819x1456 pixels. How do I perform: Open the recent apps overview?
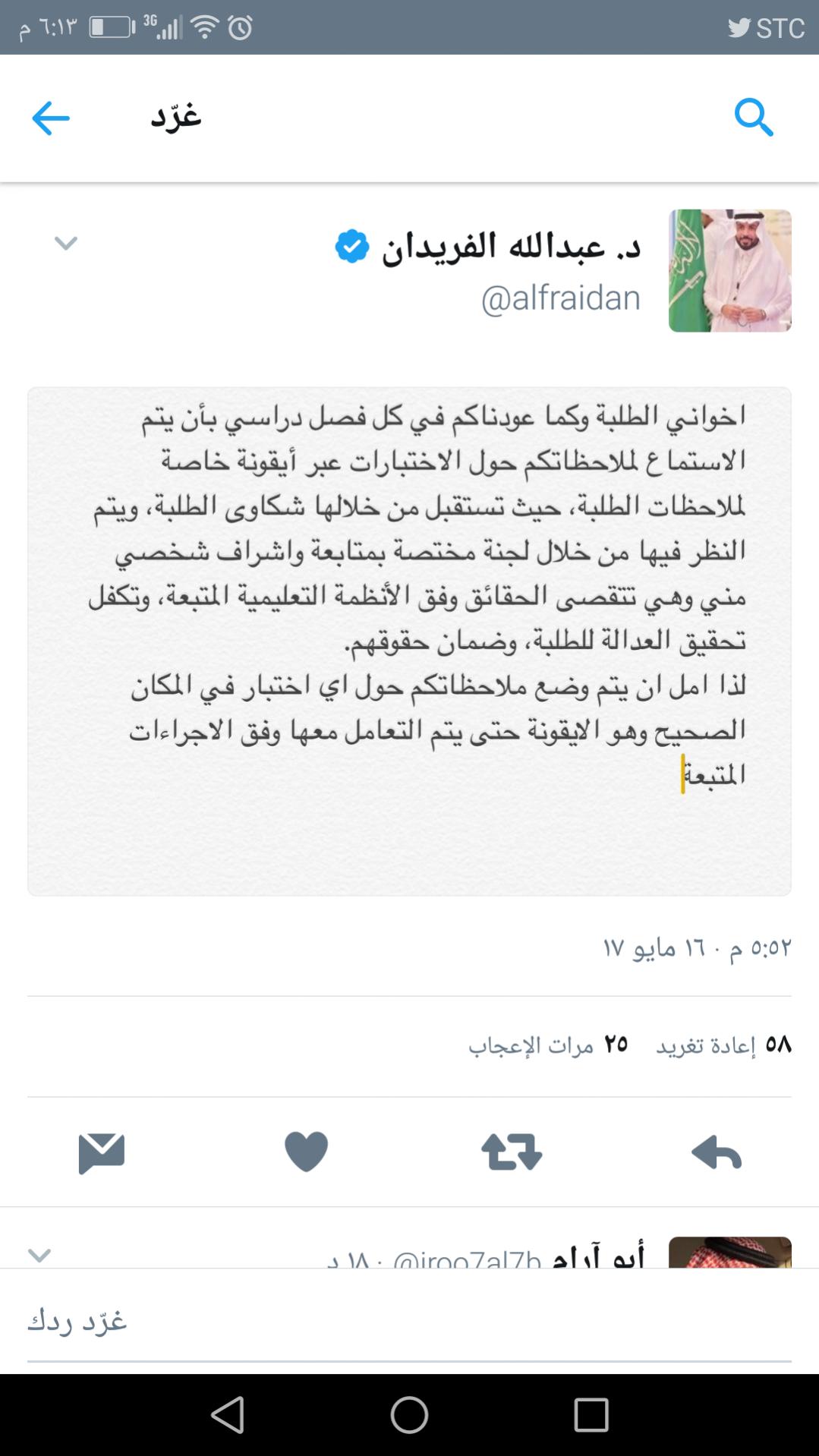[x=591, y=1415]
